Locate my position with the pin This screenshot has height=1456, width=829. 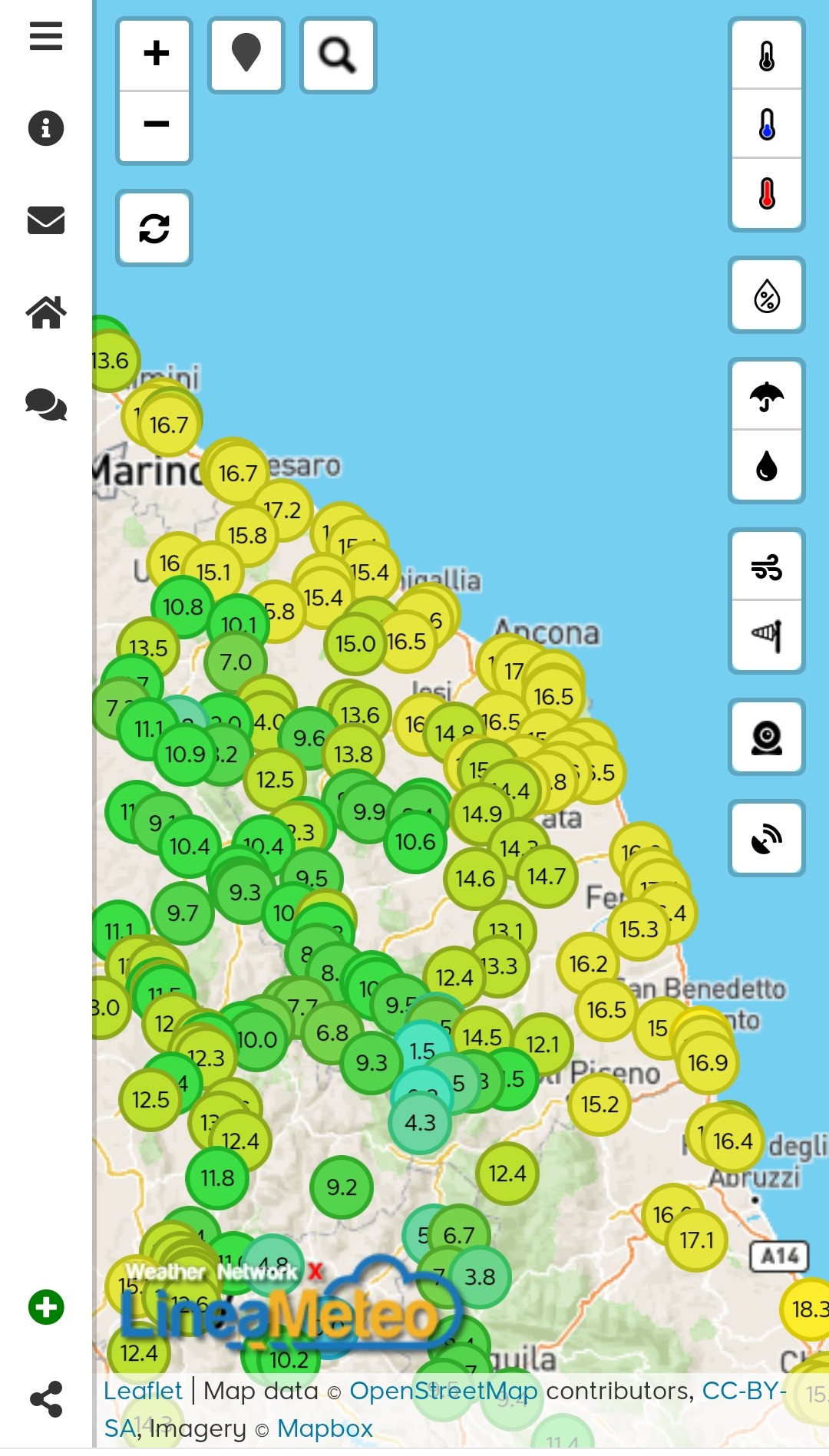246,54
